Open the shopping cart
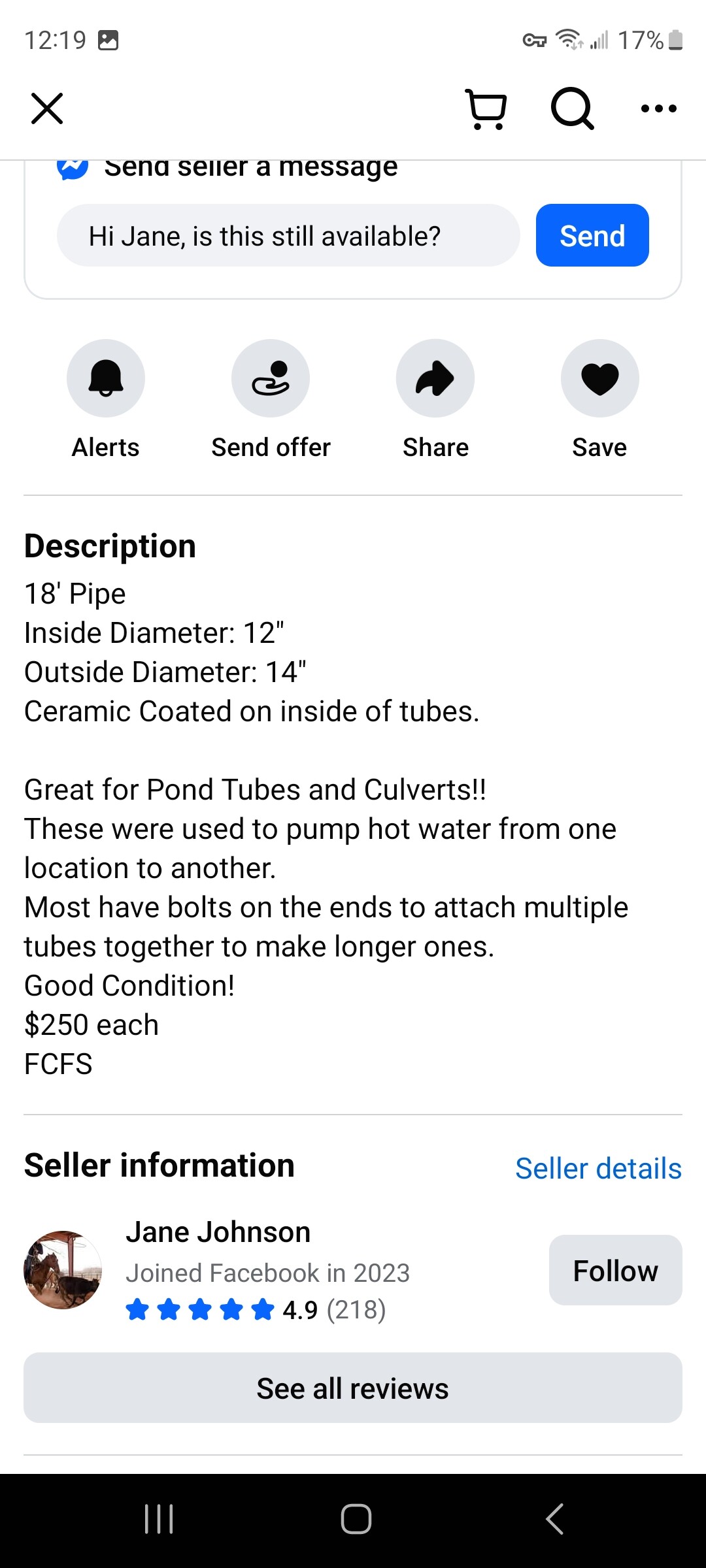Screen dimensions: 706x1568 [x=486, y=109]
